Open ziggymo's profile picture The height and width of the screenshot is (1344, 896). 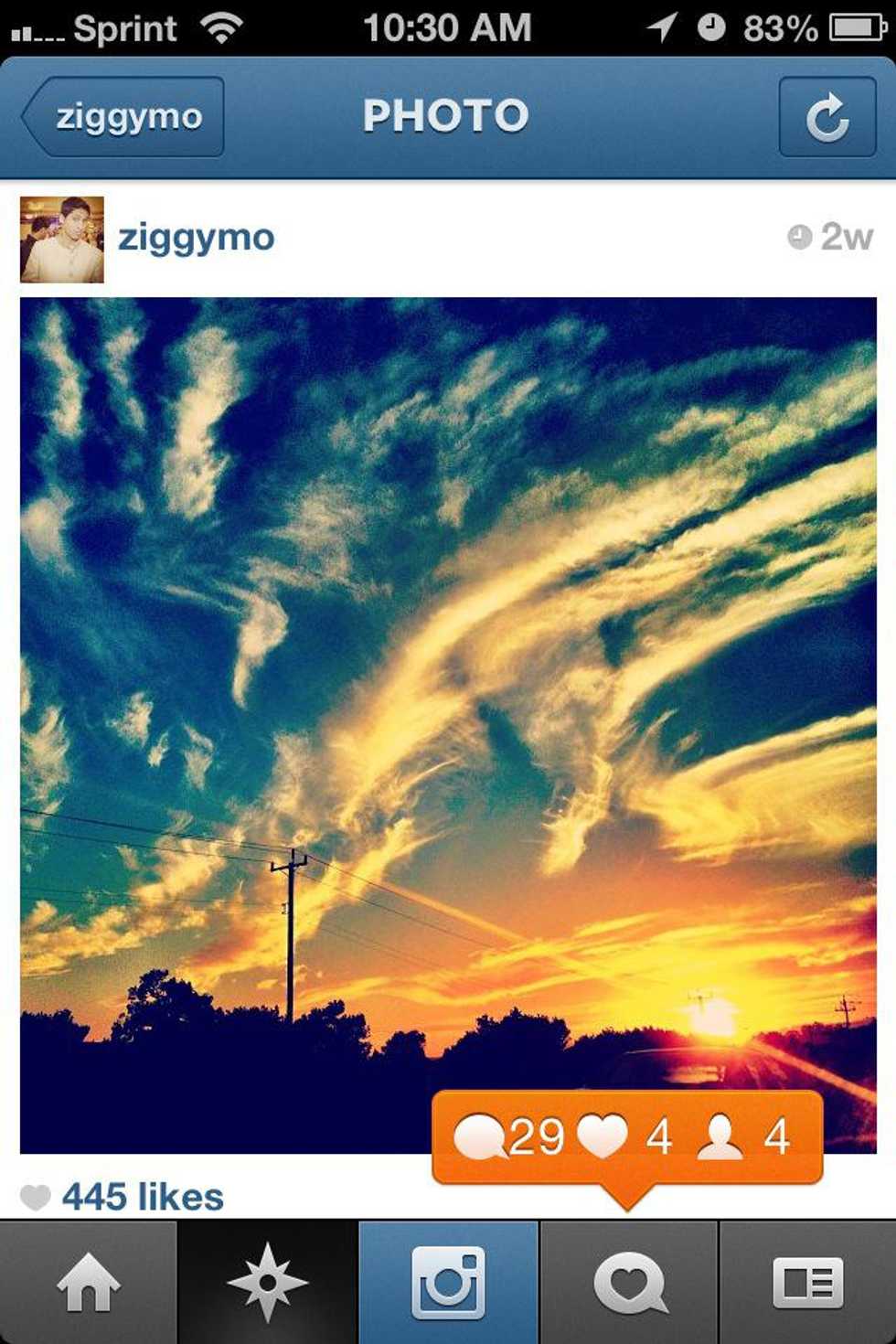(62, 239)
